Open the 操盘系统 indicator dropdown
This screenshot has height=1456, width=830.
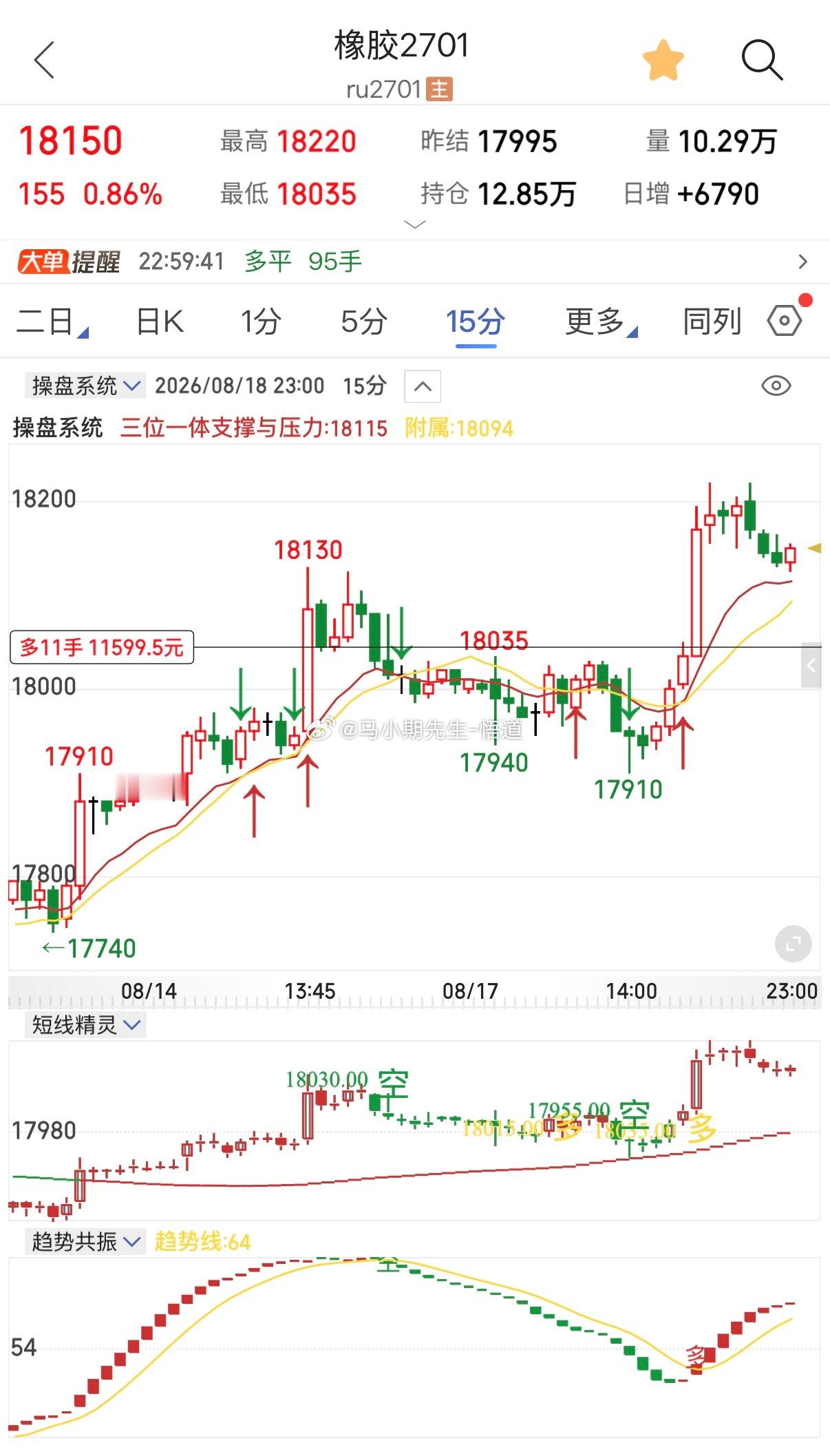(85, 386)
